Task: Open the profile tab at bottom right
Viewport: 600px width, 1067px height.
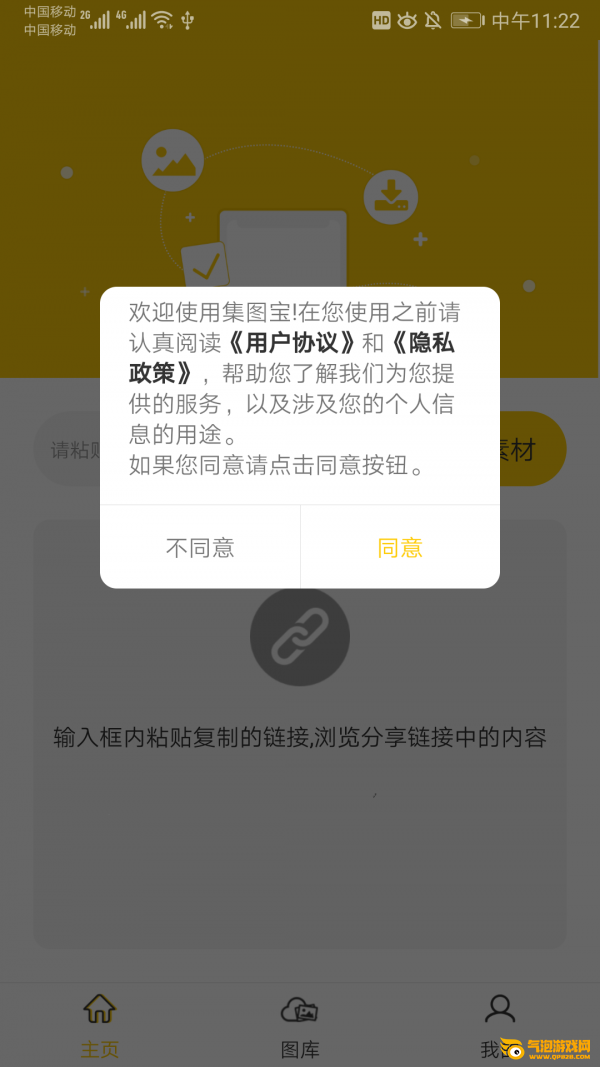Action: 499,1026
